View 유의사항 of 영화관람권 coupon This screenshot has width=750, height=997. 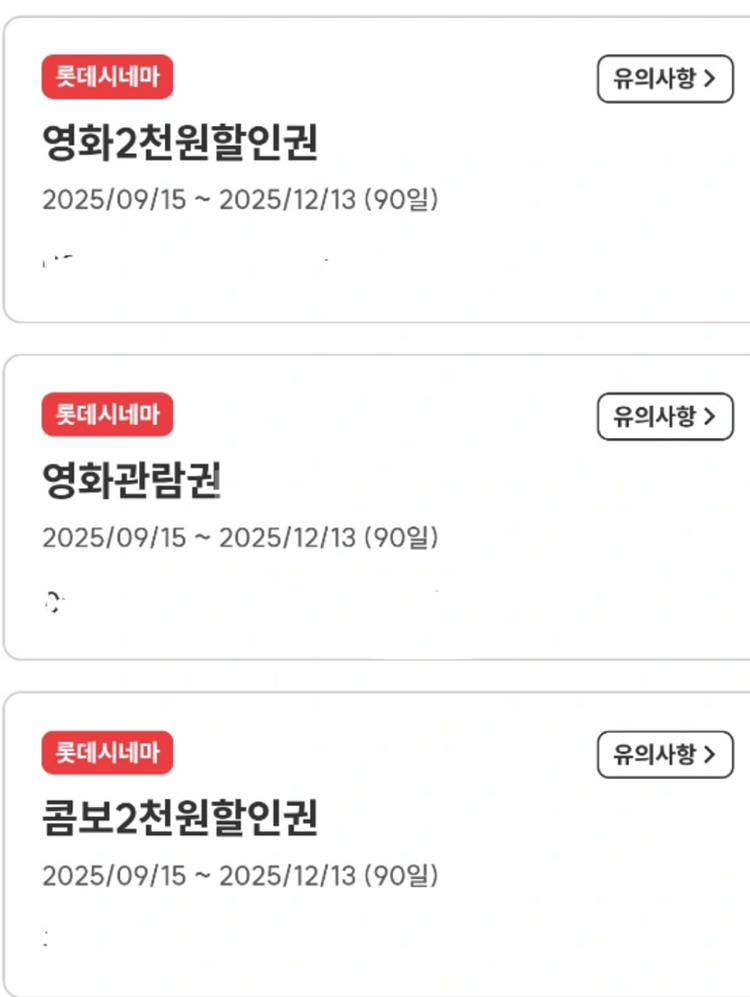point(665,416)
